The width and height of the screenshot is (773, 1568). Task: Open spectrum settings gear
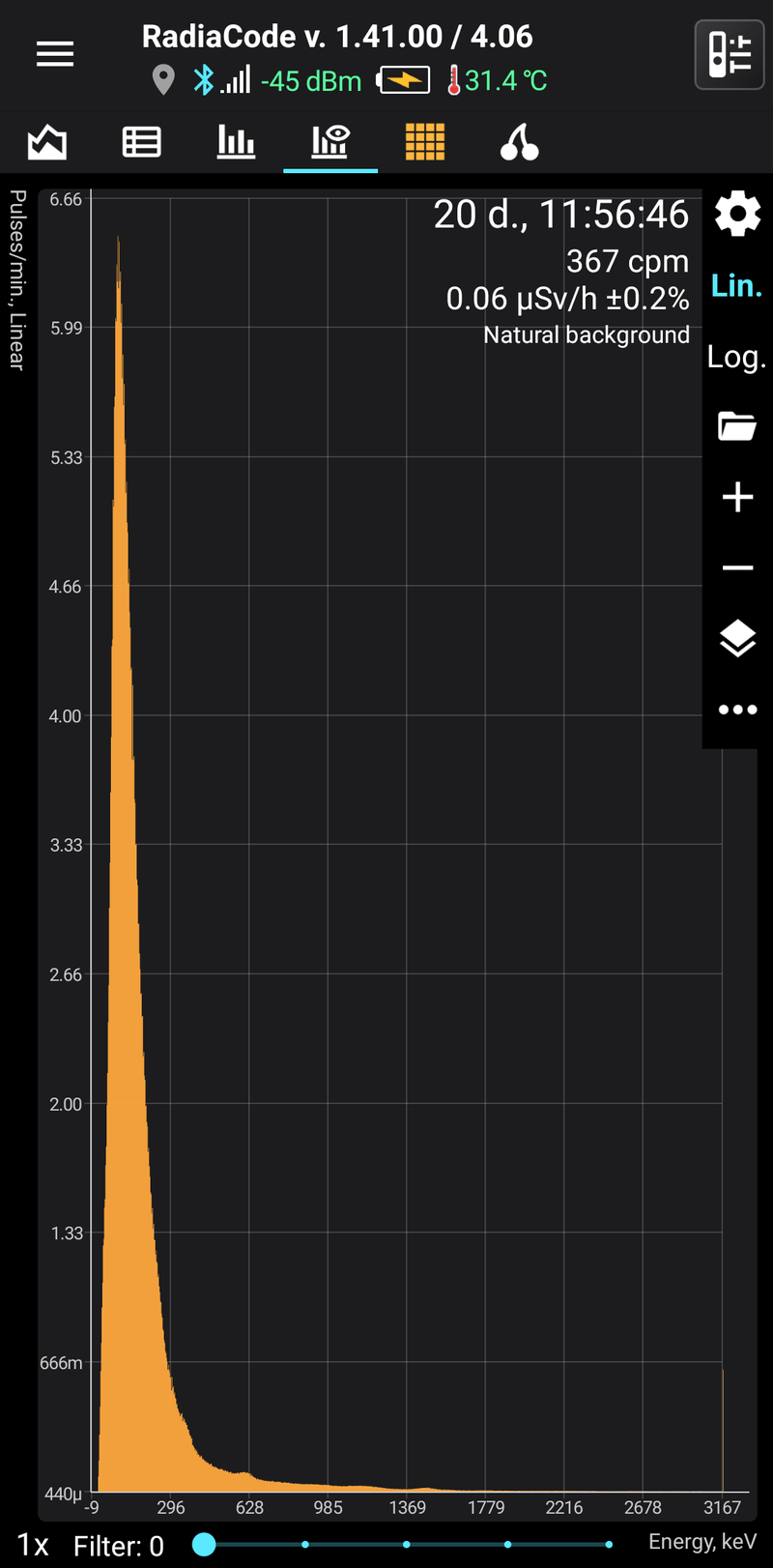[737, 214]
